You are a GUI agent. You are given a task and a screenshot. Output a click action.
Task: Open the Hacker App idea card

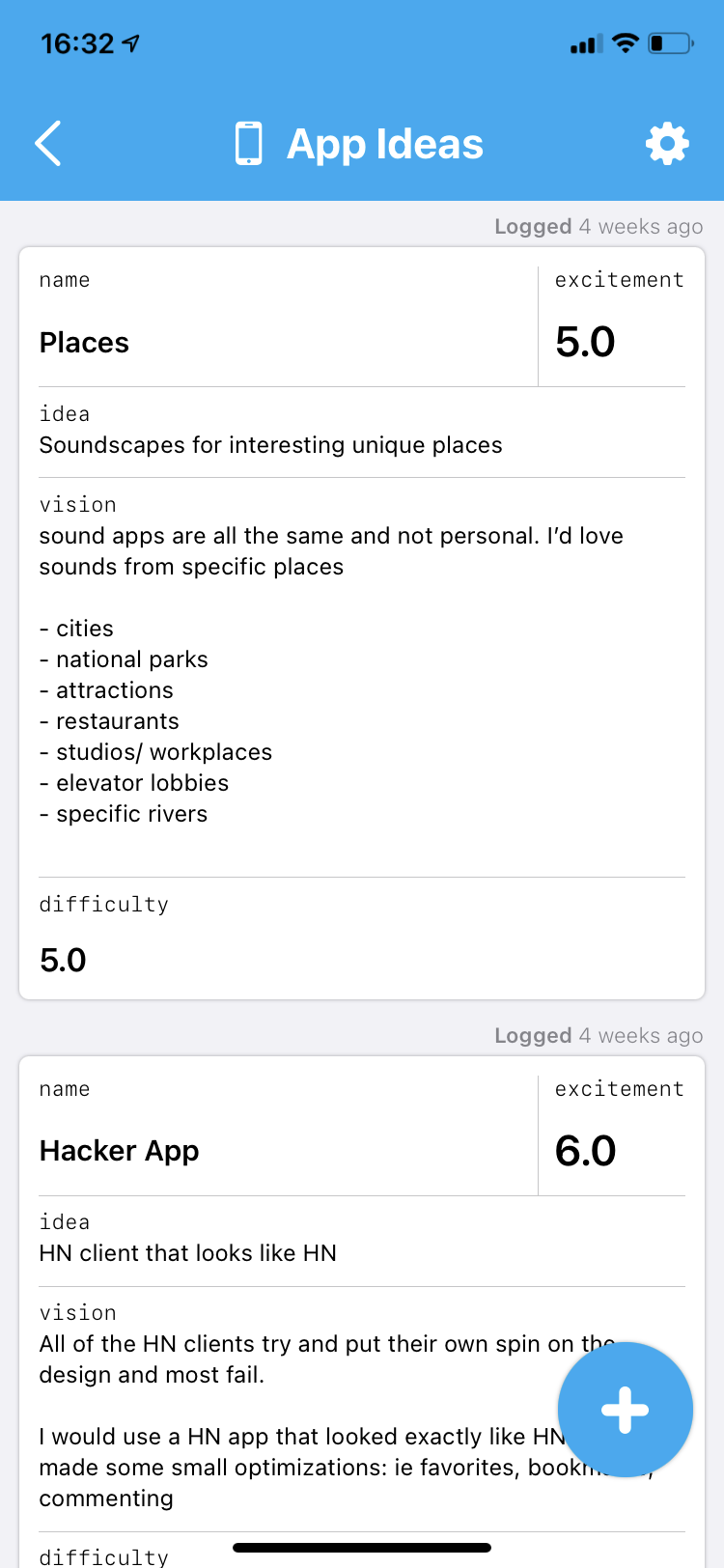point(362,1312)
